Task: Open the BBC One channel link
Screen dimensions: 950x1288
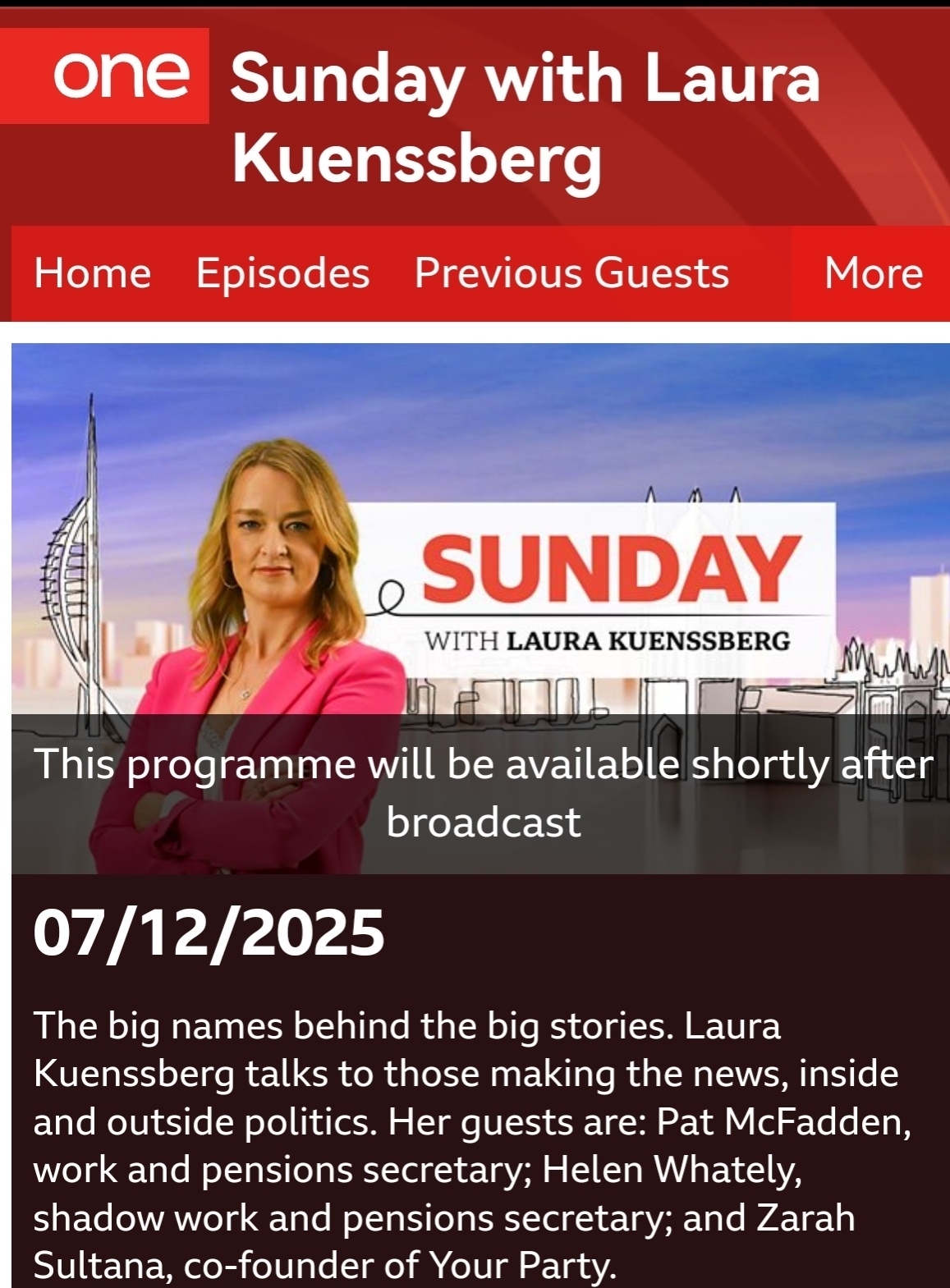Action: (120, 76)
